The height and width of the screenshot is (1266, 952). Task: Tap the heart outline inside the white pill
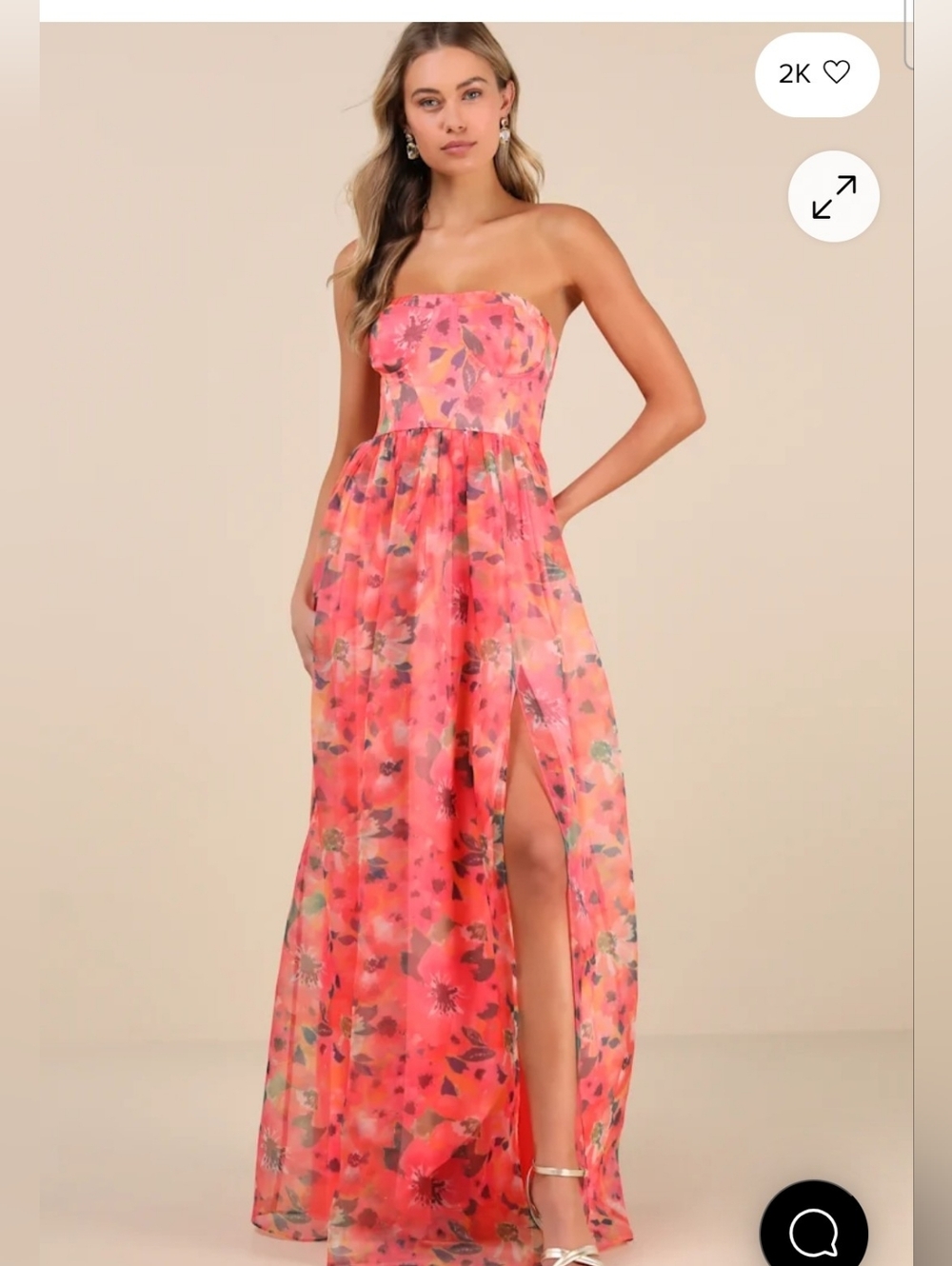835,71
